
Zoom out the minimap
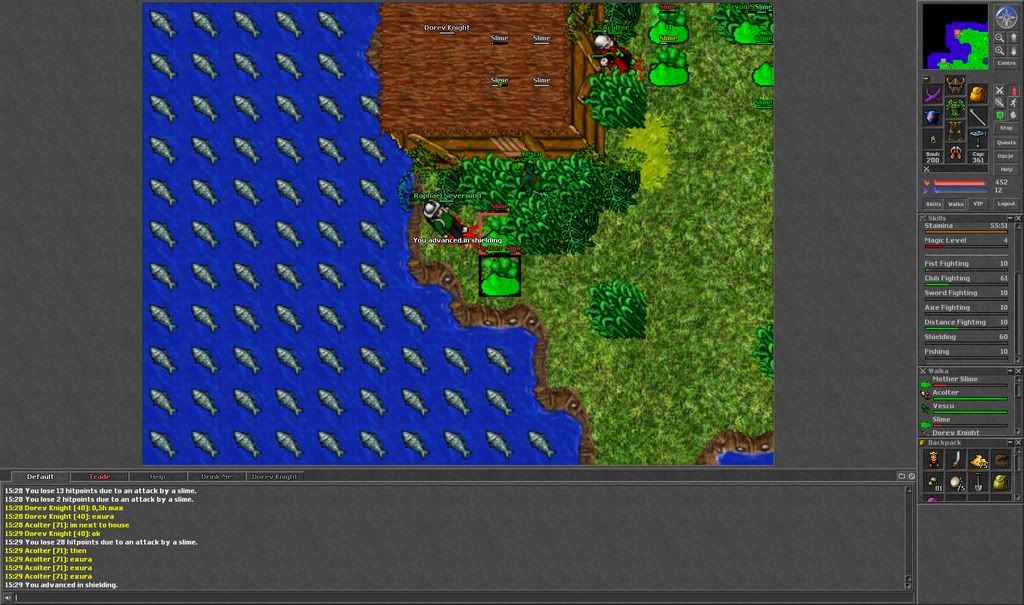click(999, 37)
